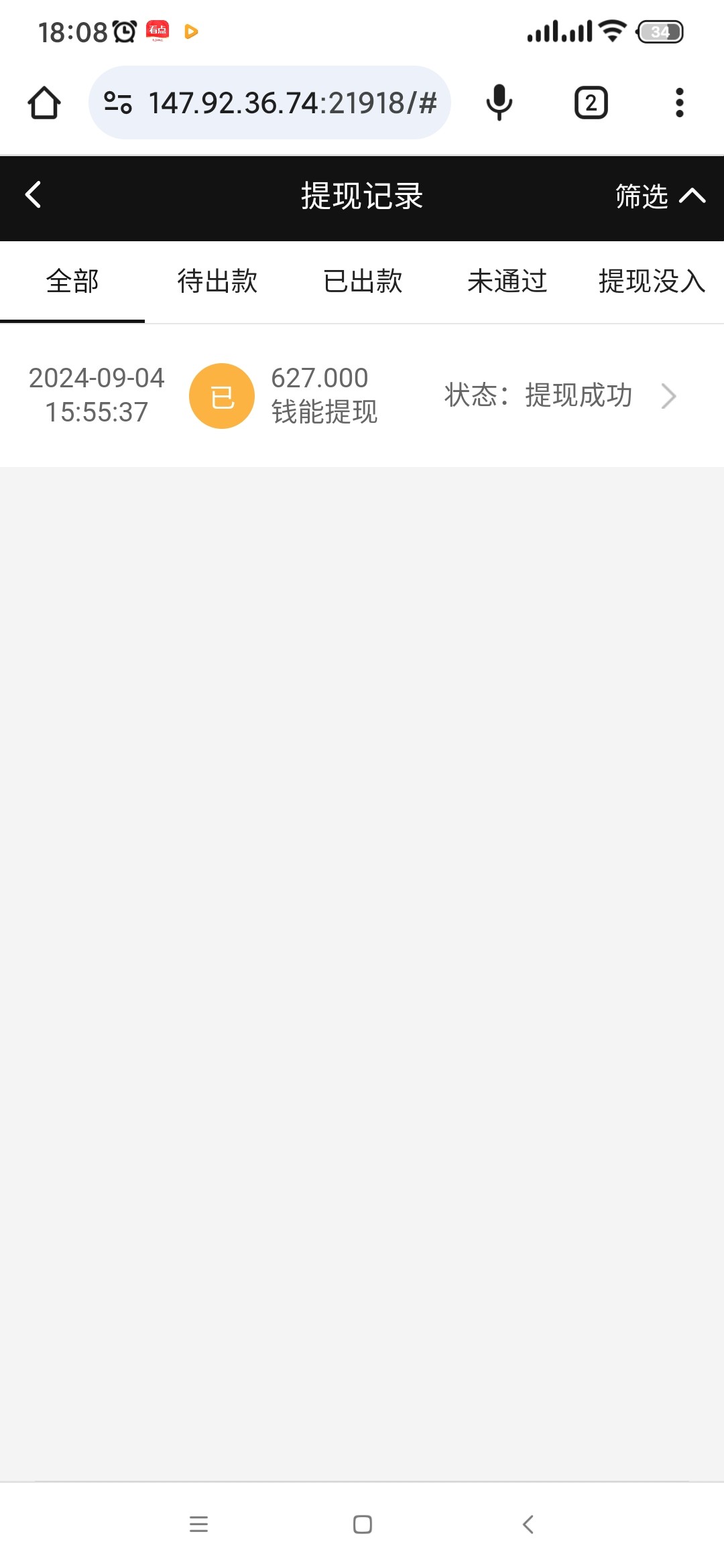This screenshot has width=724, height=1568.
Task: Tap the browser home button
Action: click(x=44, y=103)
